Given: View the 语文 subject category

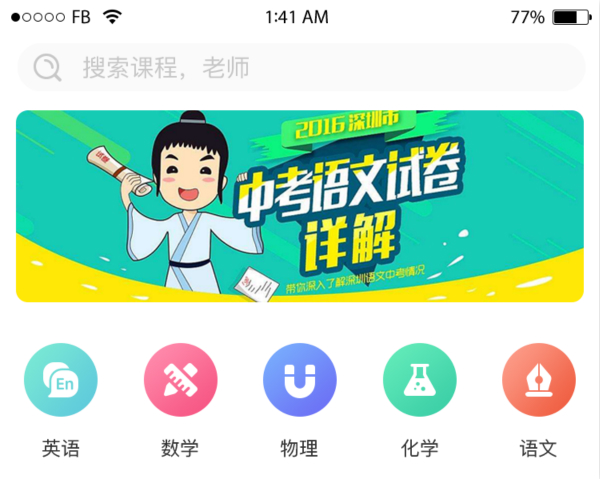Looking at the screenshot, I should (x=538, y=380).
